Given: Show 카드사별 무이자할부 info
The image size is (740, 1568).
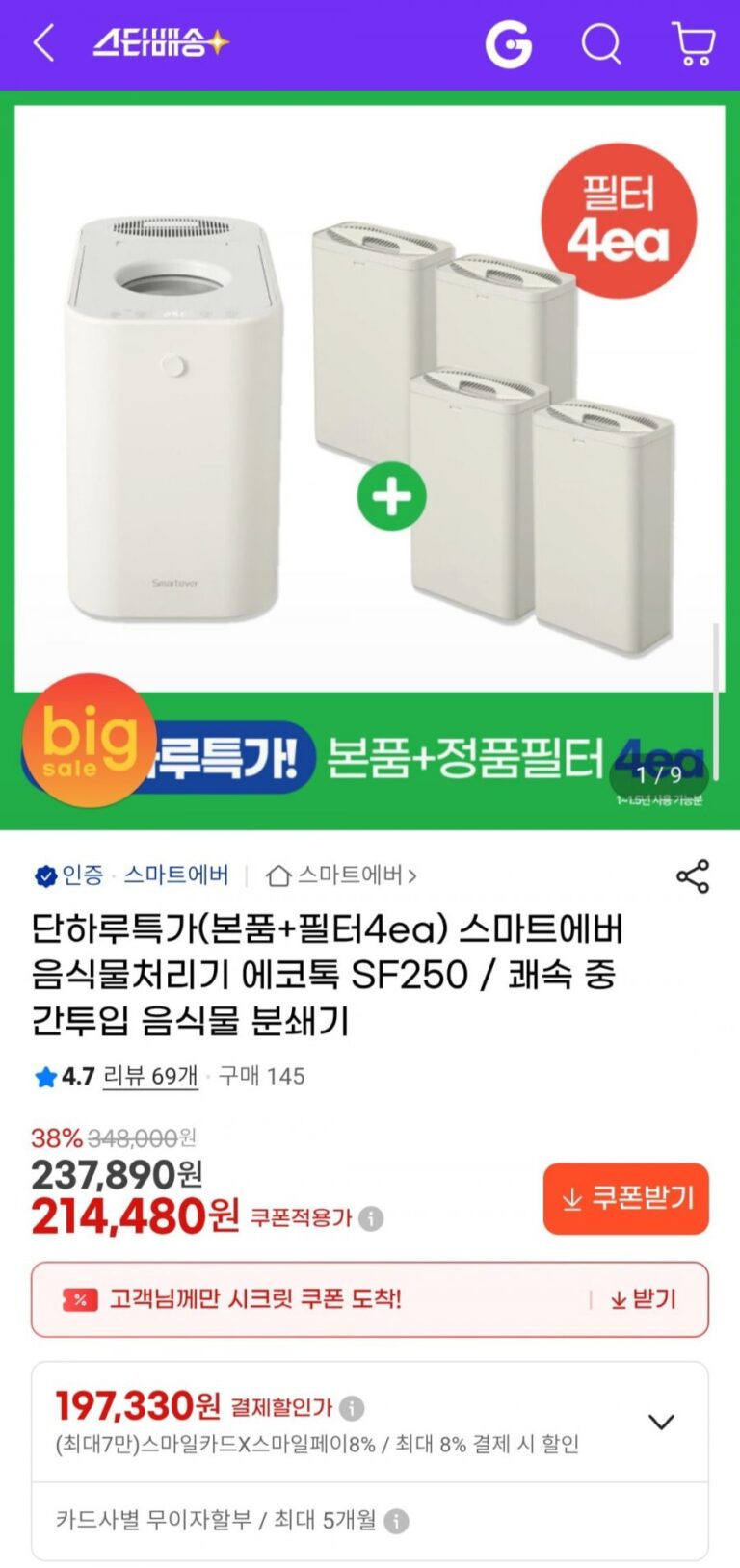Looking at the screenshot, I should pos(396,1522).
